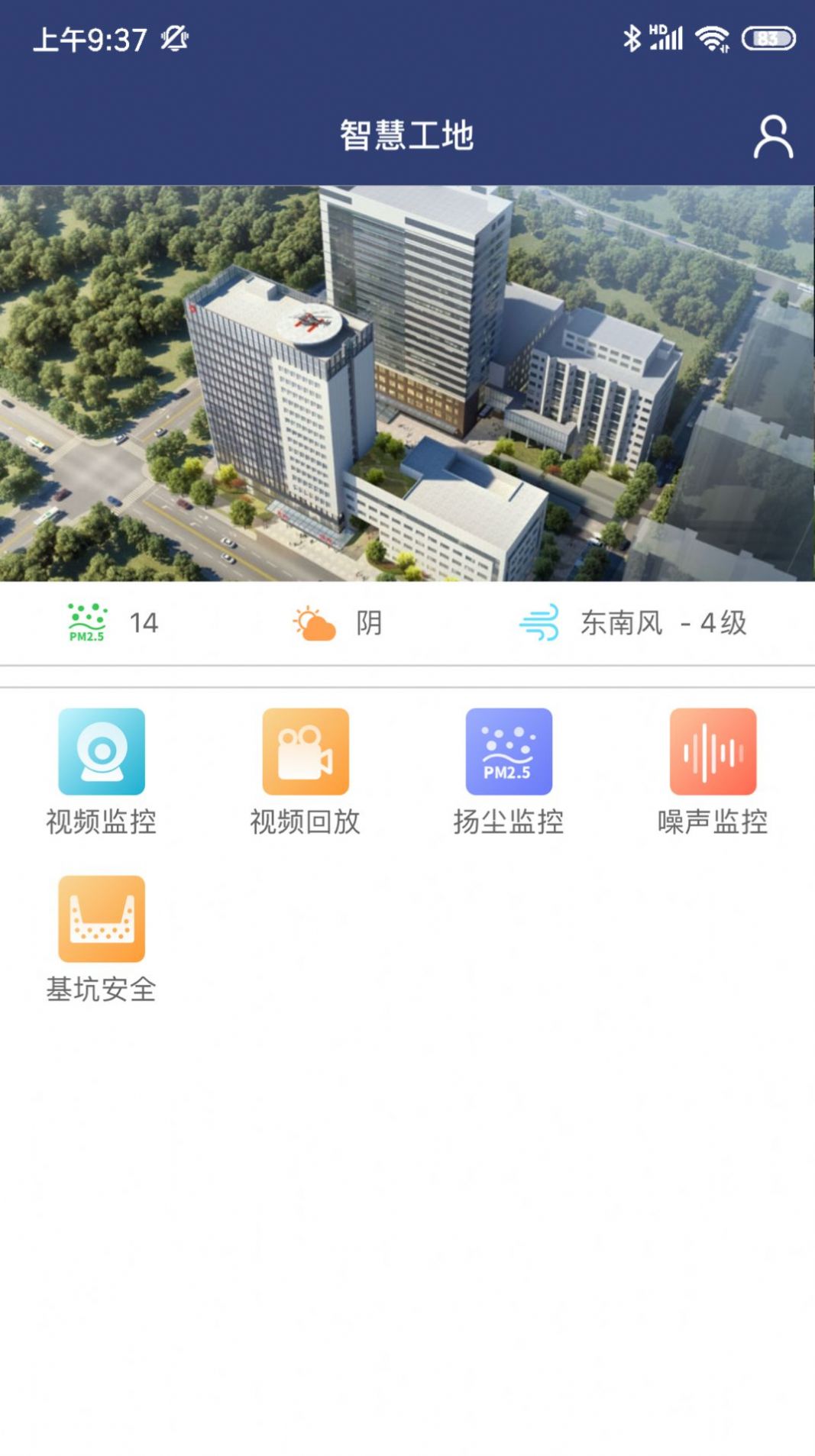The width and height of the screenshot is (815, 1456).
Task: Open the user profile icon
Action: pos(773,137)
